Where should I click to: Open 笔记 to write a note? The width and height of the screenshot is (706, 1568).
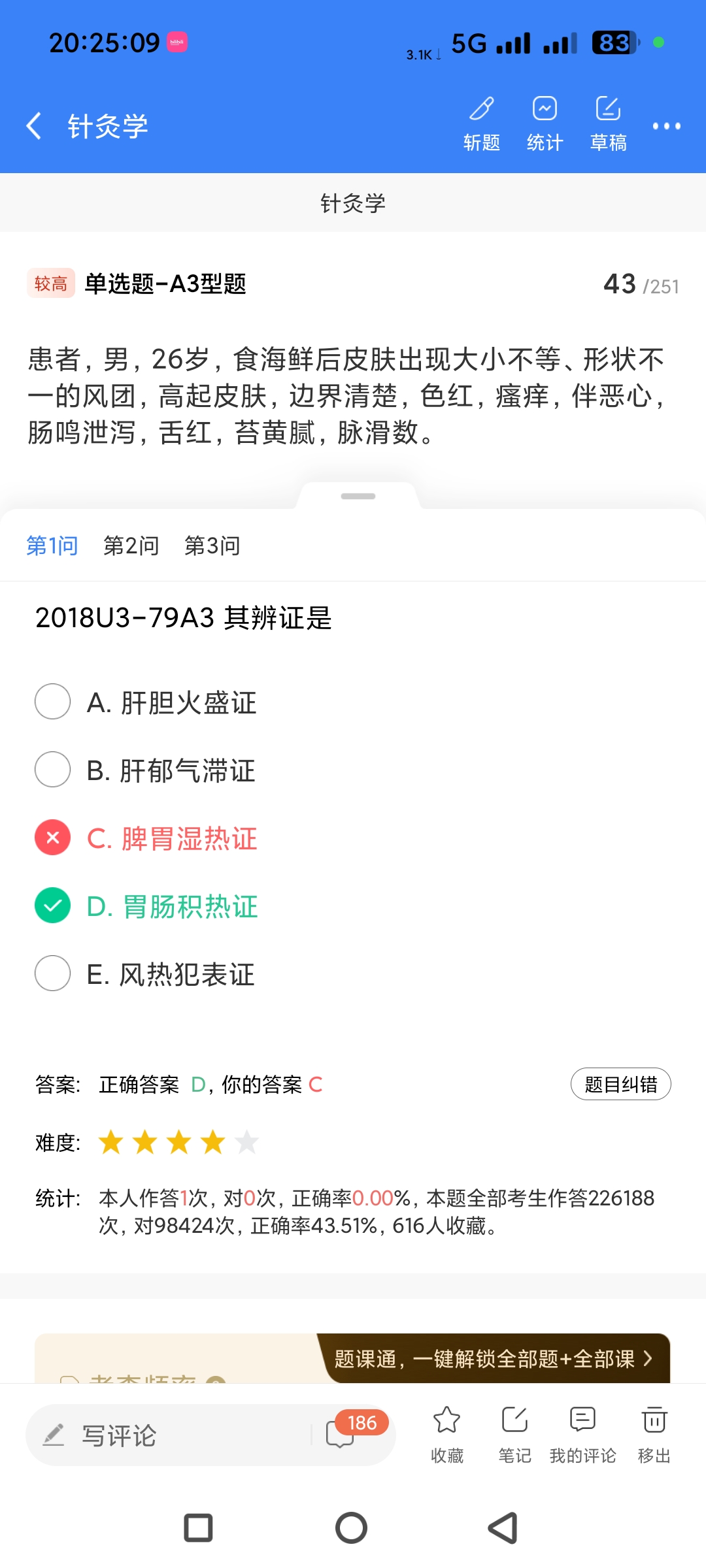[x=514, y=1434]
